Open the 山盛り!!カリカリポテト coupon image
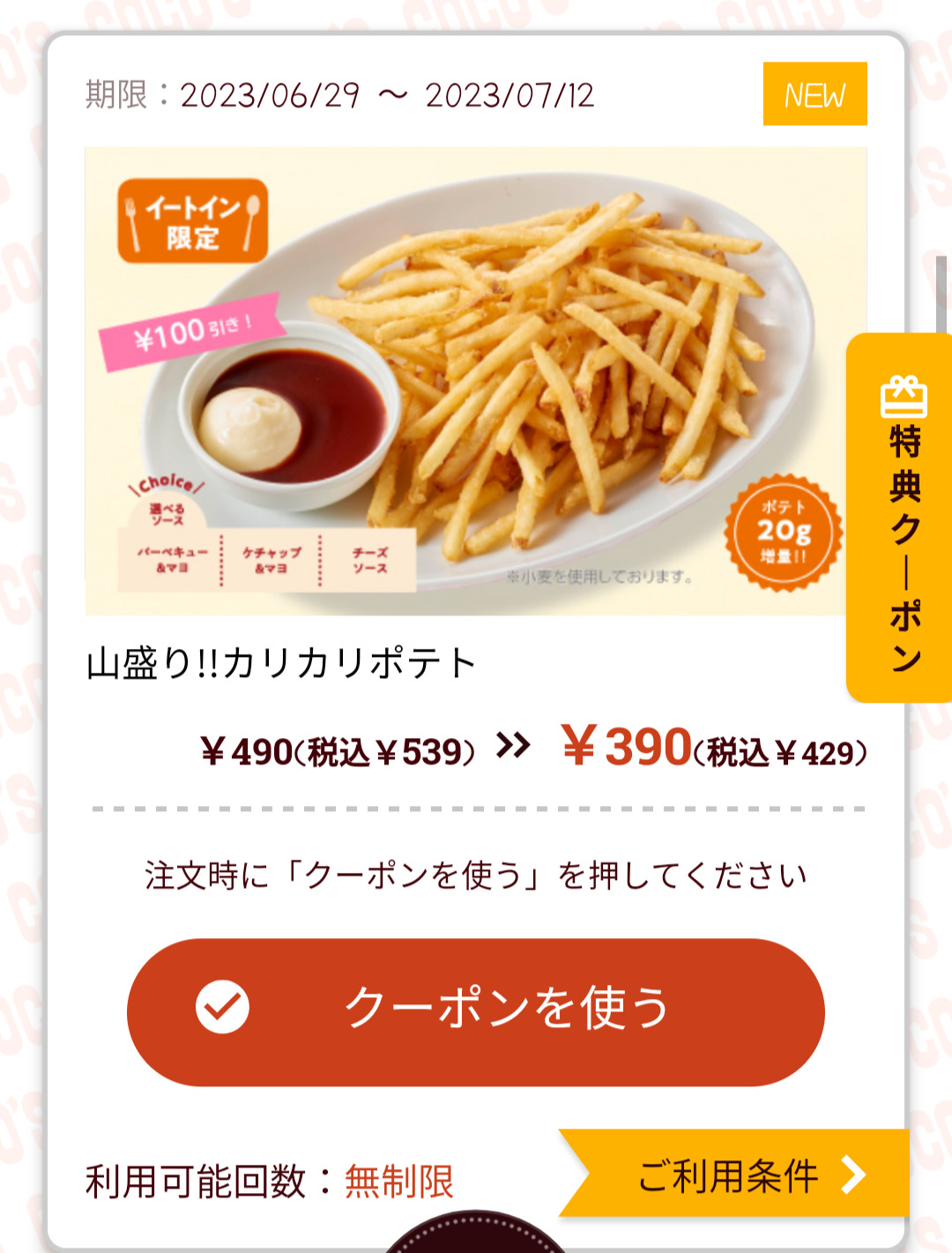 [x=476, y=381]
